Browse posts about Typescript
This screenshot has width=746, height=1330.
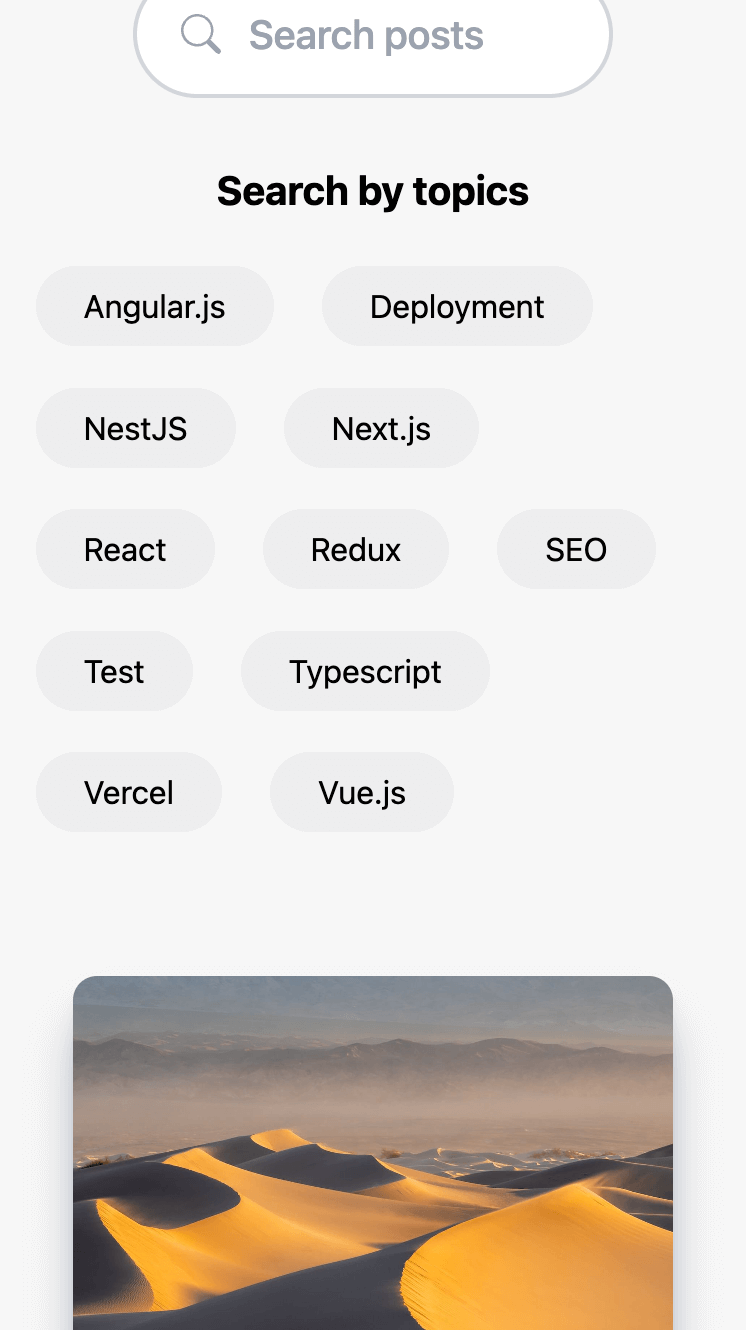click(365, 672)
